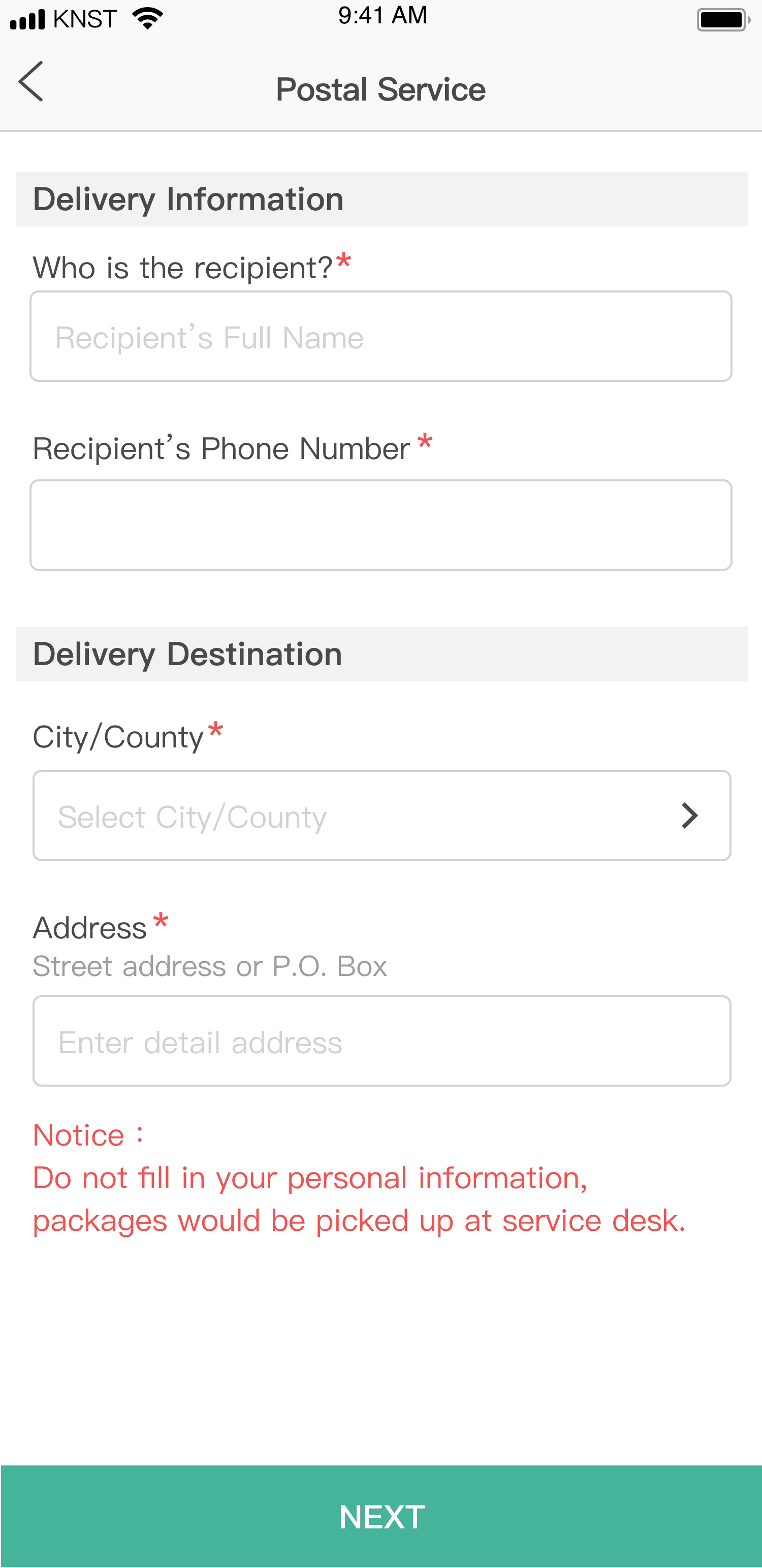The width and height of the screenshot is (762, 1568).
Task: Open the Select City/County picker
Action: click(382, 815)
